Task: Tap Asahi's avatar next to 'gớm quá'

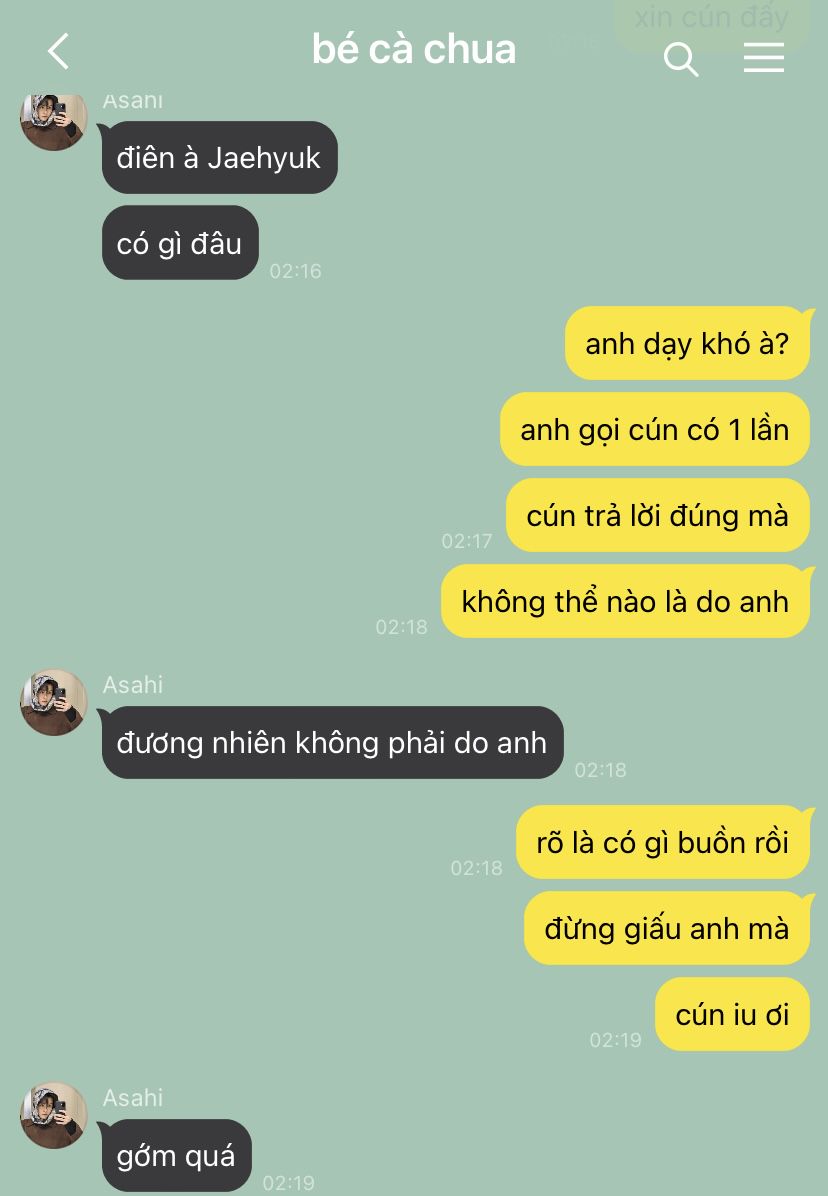Action: click(x=54, y=1115)
